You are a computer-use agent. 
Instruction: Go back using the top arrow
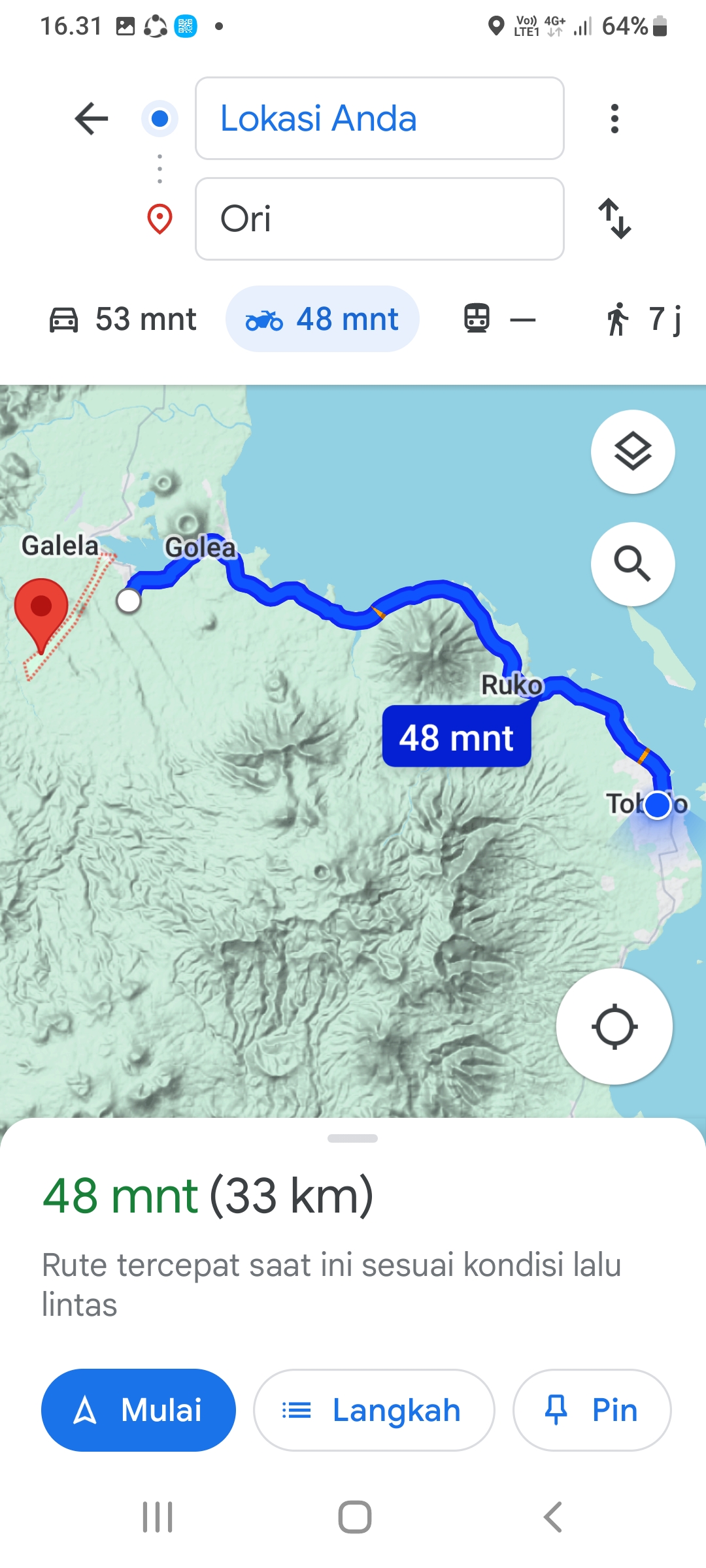pyautogui.click(x=92, y=118)
